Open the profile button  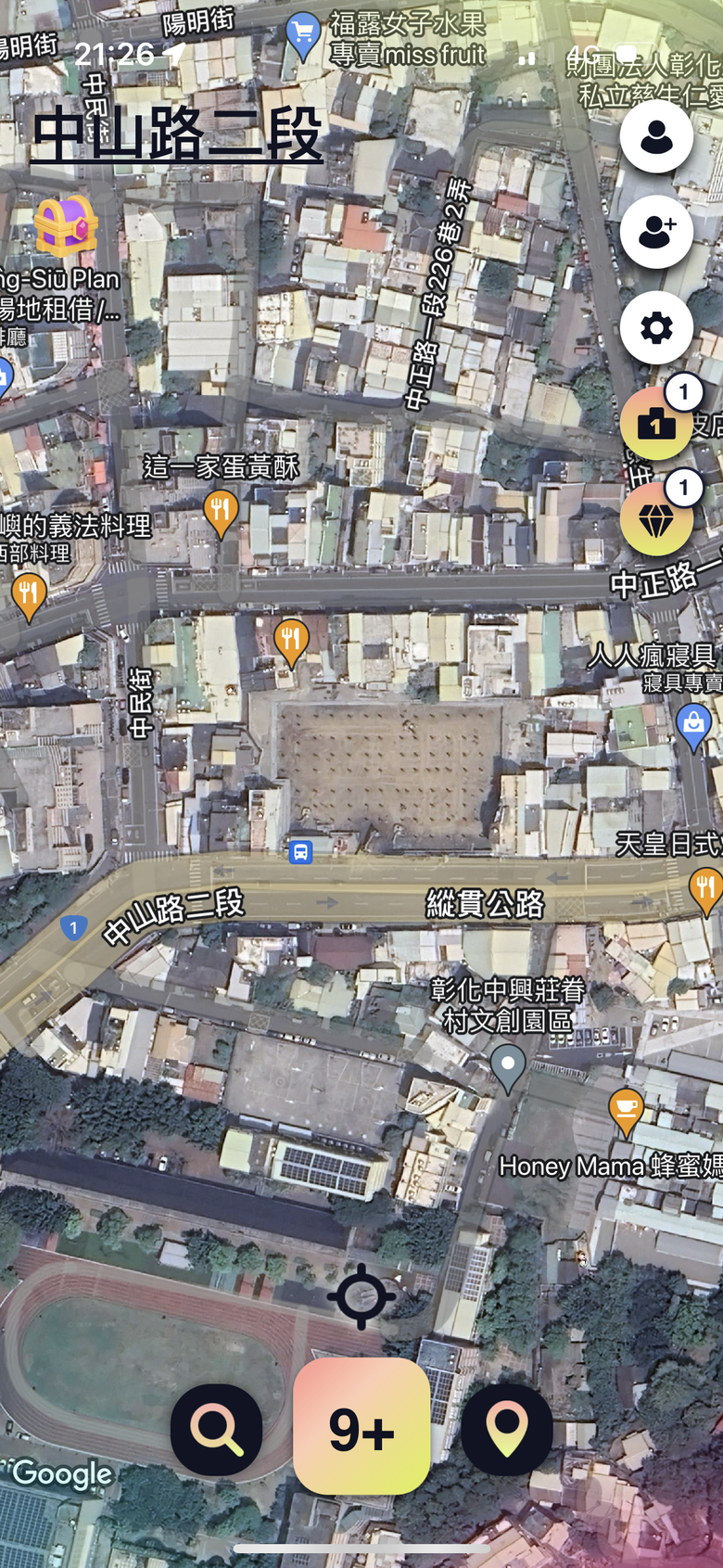[656, 137]
